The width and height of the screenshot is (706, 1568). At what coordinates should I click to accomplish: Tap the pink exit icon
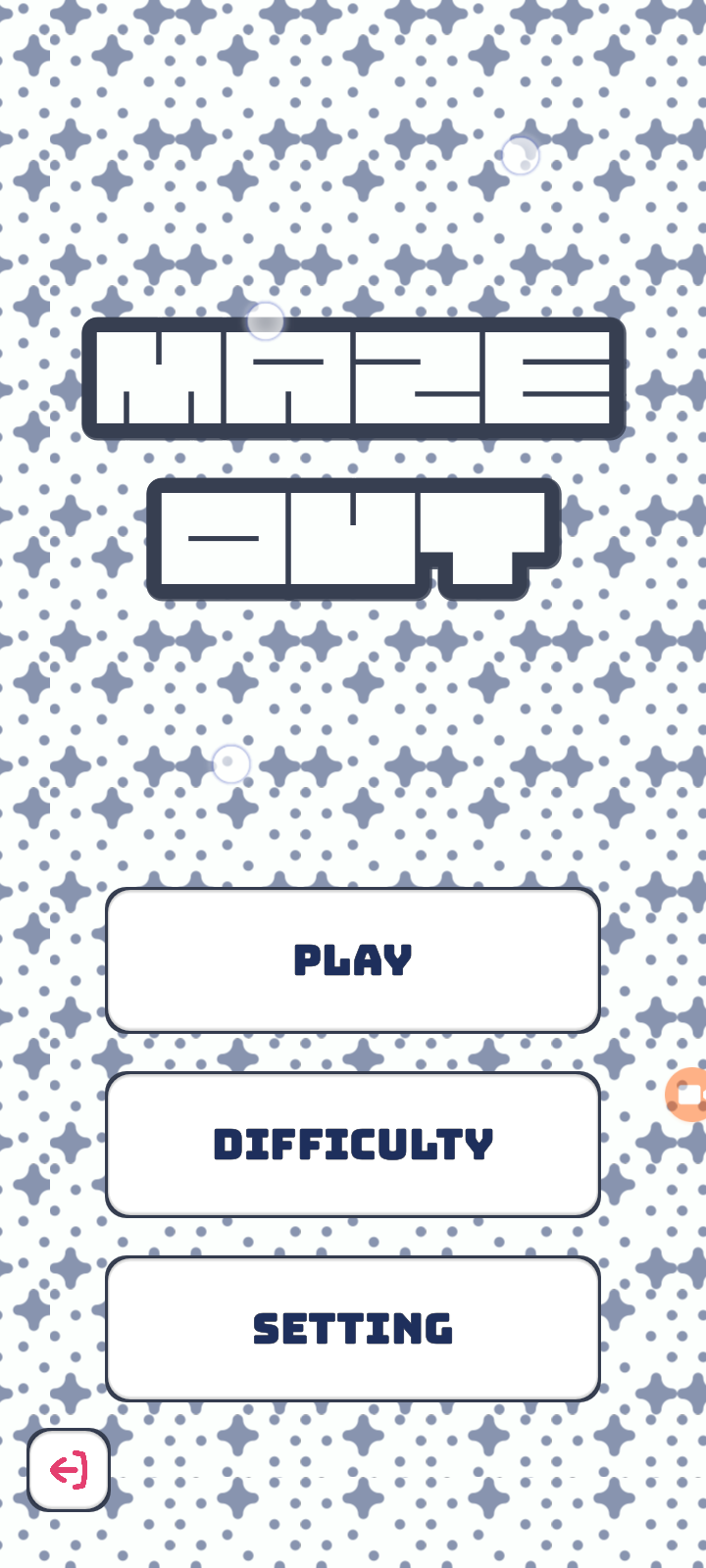click(x=69, y=1470)
